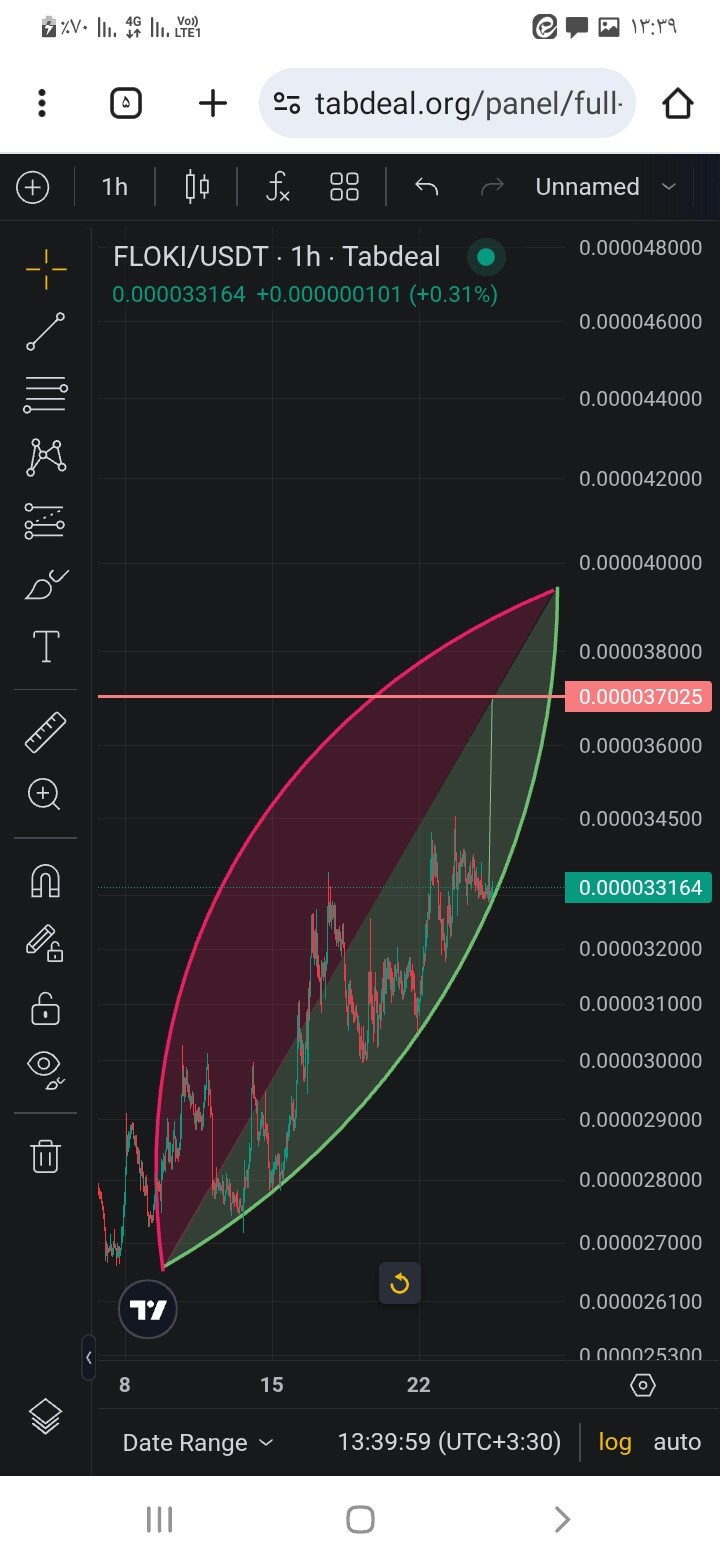Undo the last chart change
This screenshot has height=1560, width=720.
tap(427, 187)
